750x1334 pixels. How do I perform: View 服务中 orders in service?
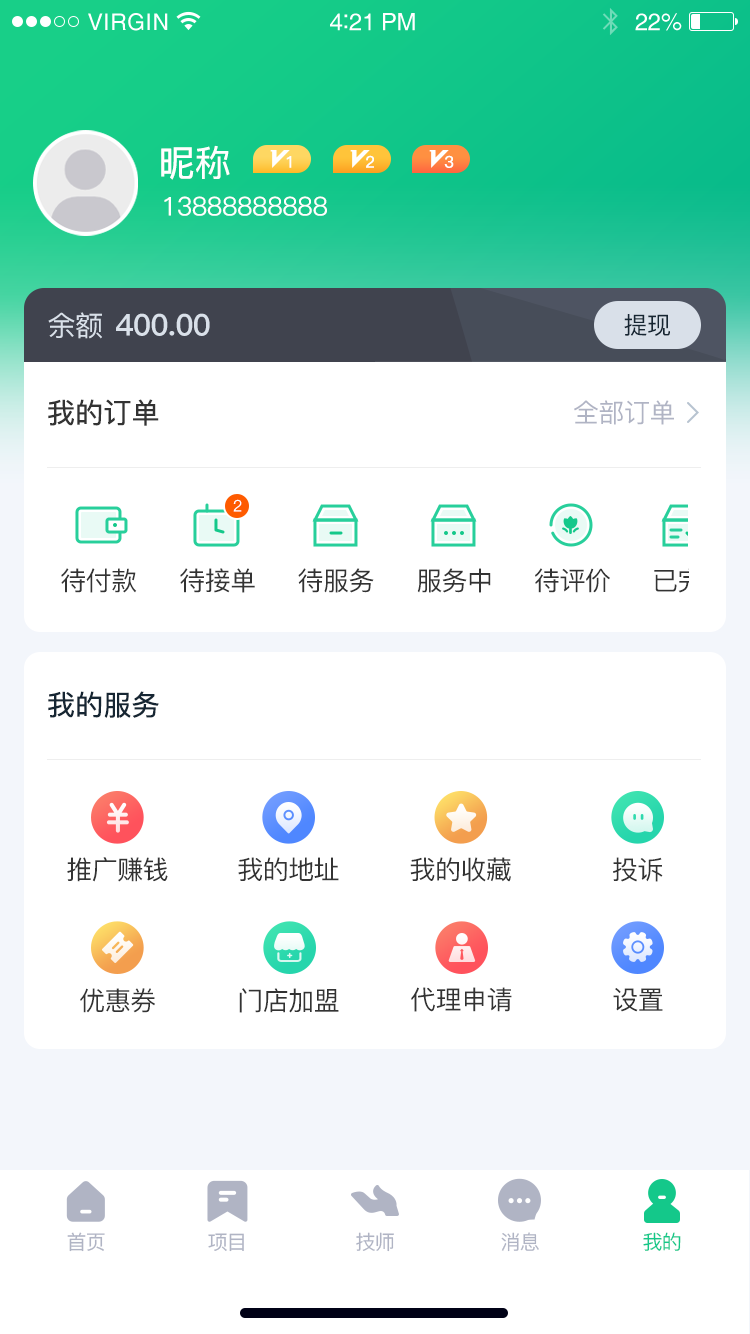tap(453, 546)
